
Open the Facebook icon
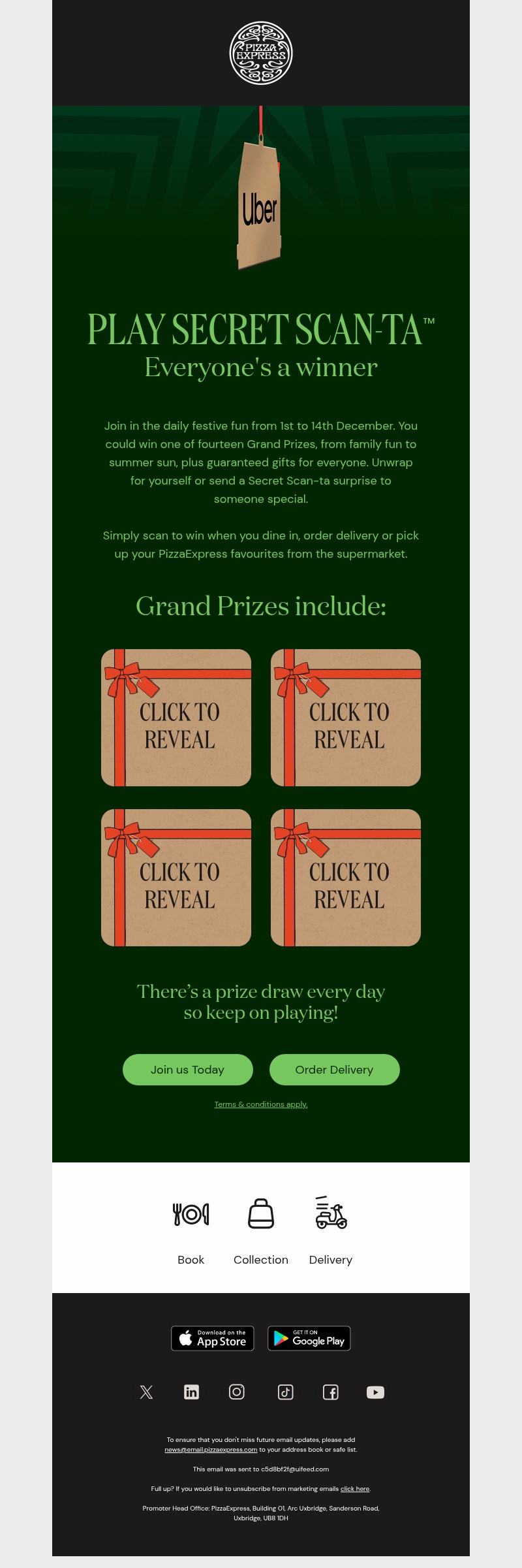(331, 1392)
